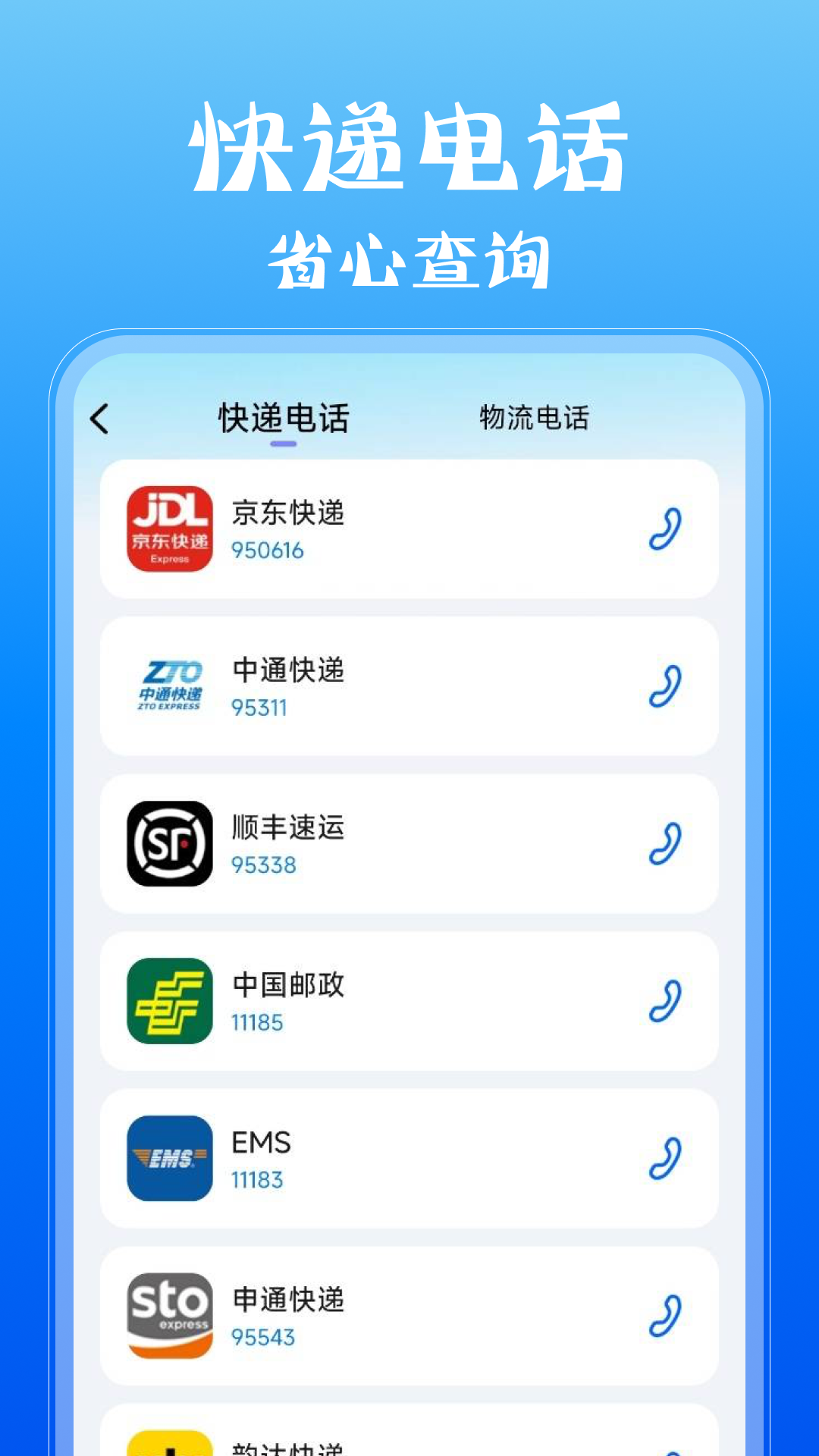The height and width of the screenshot is (1456, 819).
Task: Tap the phone icon for 京东快递
Action: [665, 530]
